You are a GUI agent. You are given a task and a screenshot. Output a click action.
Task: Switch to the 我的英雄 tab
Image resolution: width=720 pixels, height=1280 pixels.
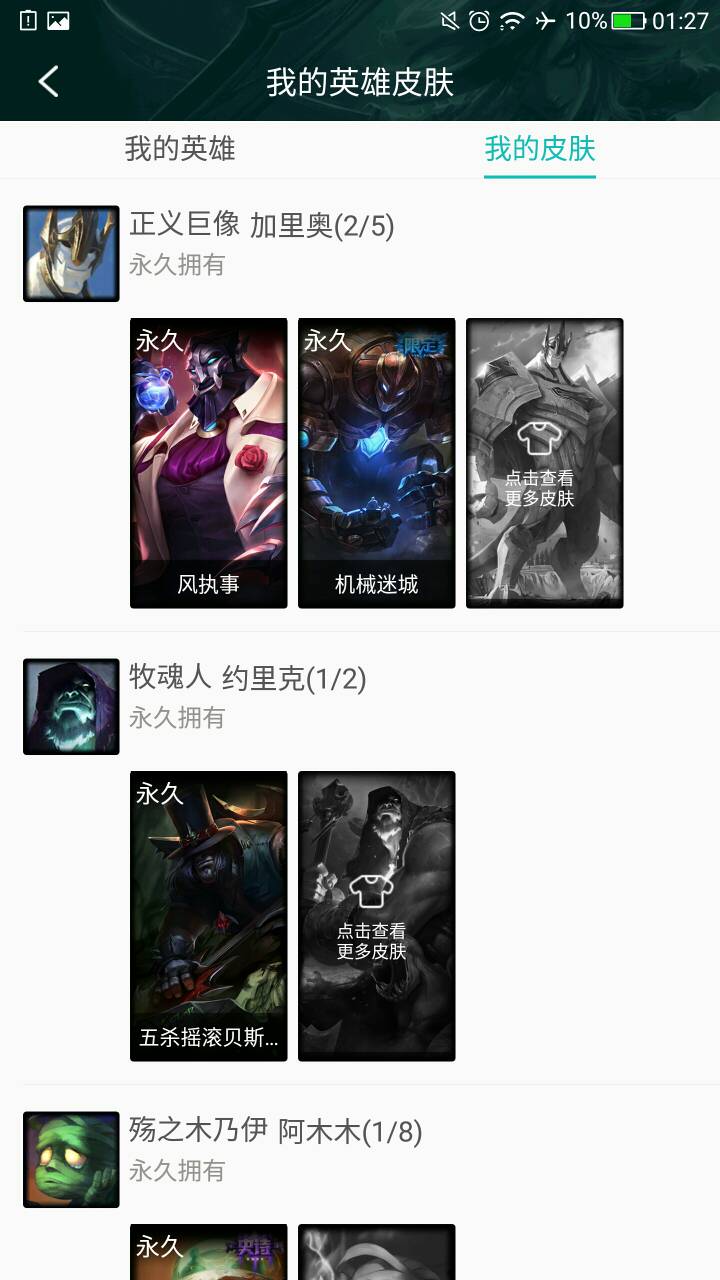tap(180, 150)
